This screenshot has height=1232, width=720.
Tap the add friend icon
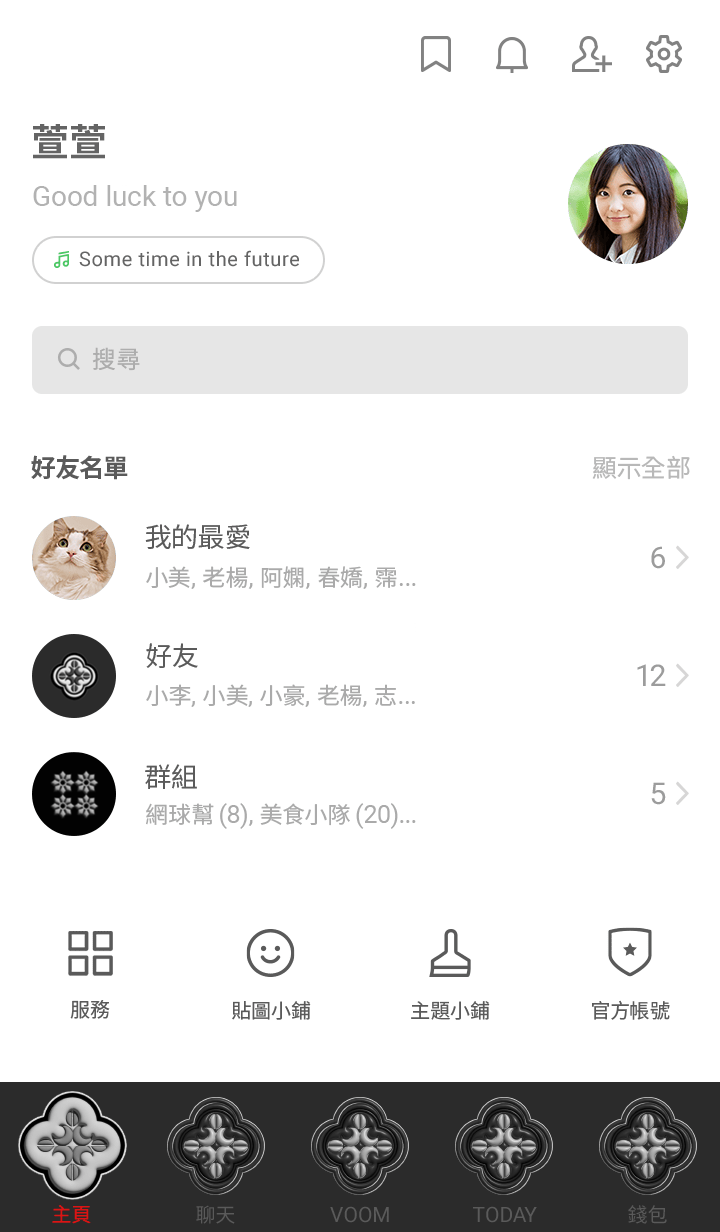(590, 55)
